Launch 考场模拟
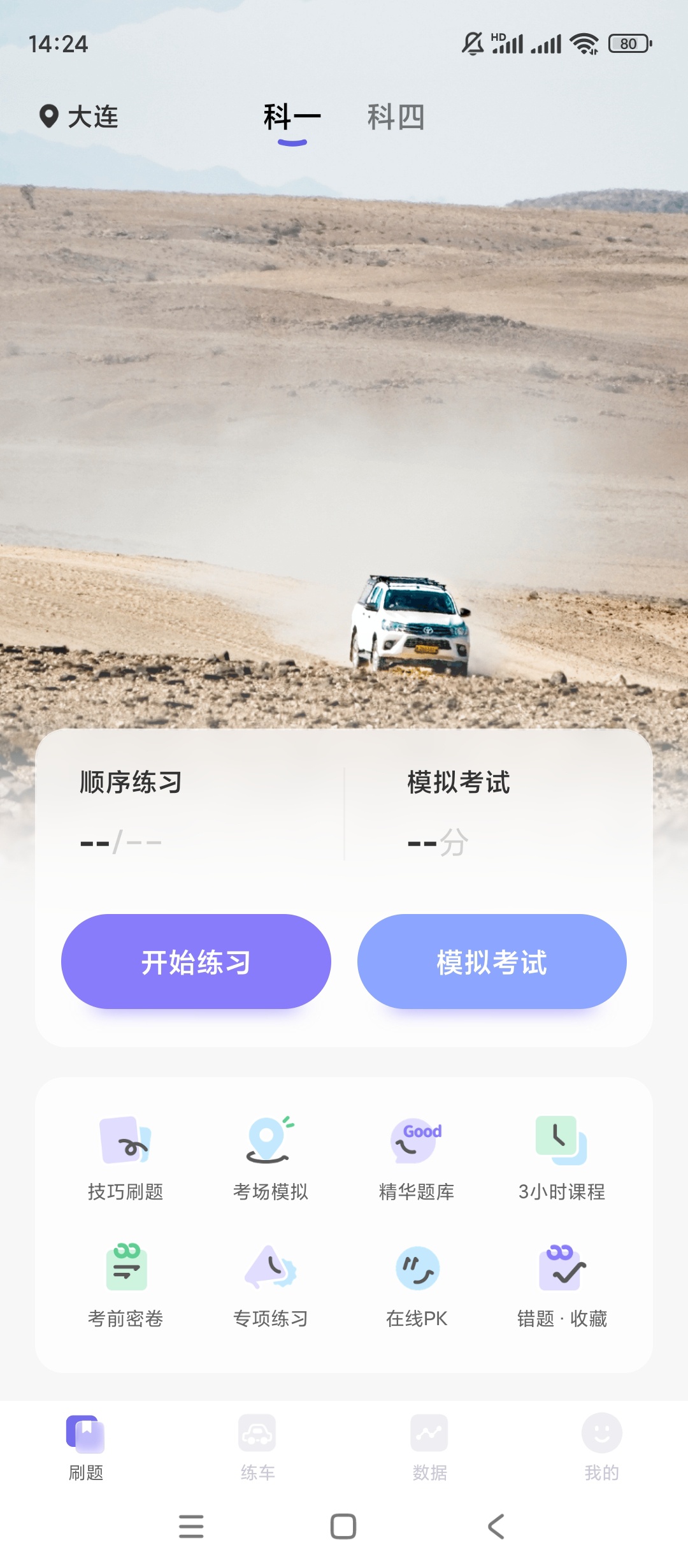 tap(271, 1158)
